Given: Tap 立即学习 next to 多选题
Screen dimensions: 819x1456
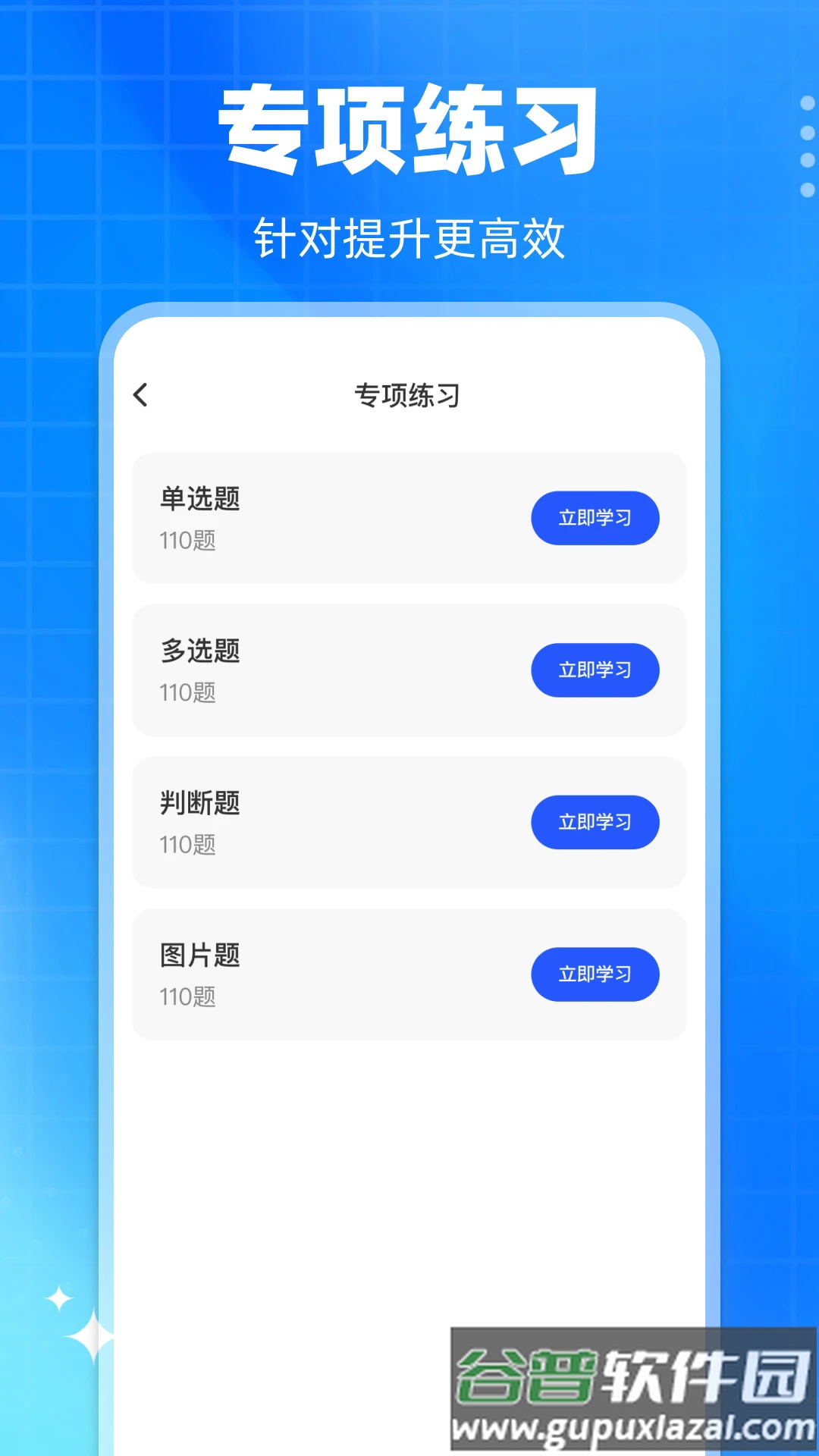Looking at the screenshot, I should pyautogui.click(x=595, y=670).
